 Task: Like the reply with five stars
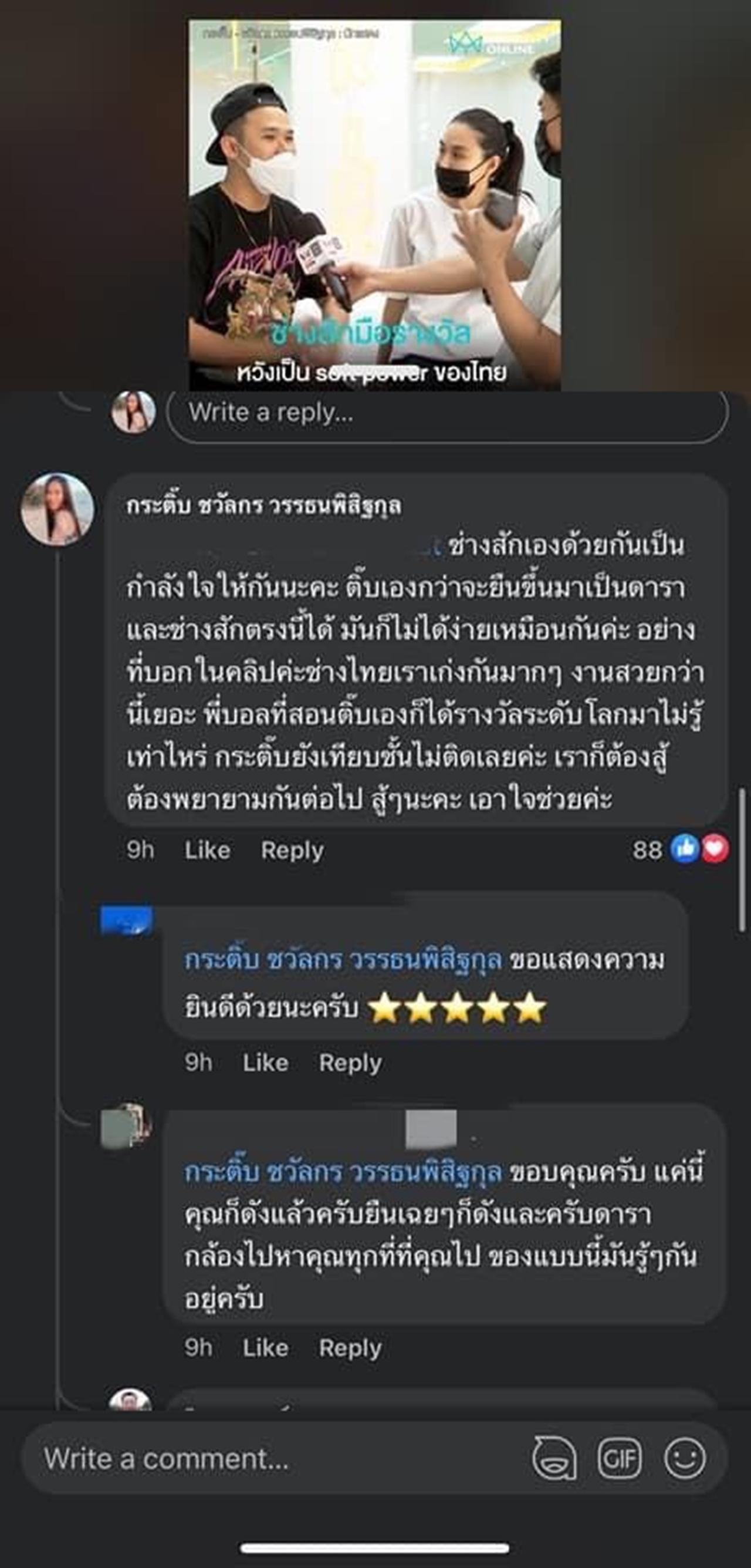(265, 1063)
